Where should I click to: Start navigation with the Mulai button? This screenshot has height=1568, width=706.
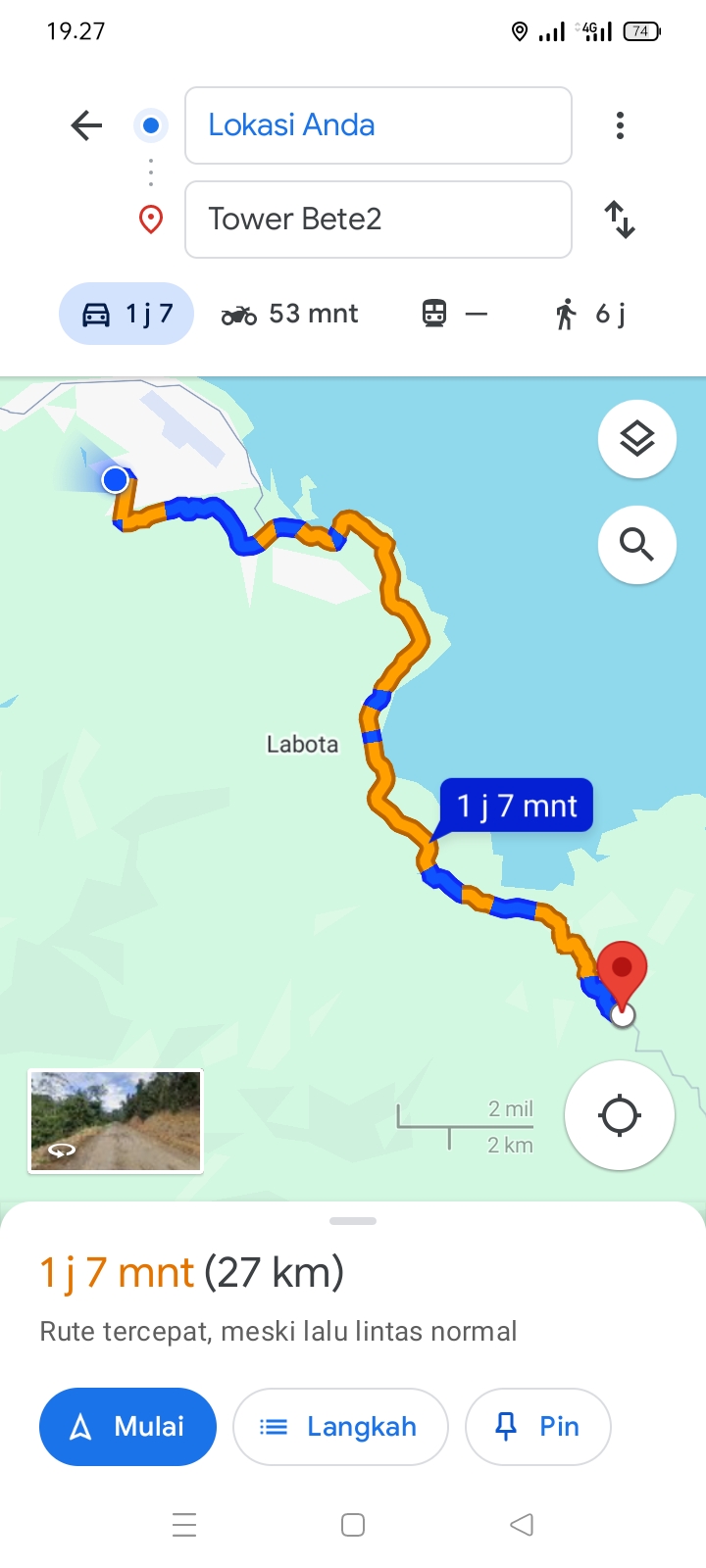[x=127, y=1427]
